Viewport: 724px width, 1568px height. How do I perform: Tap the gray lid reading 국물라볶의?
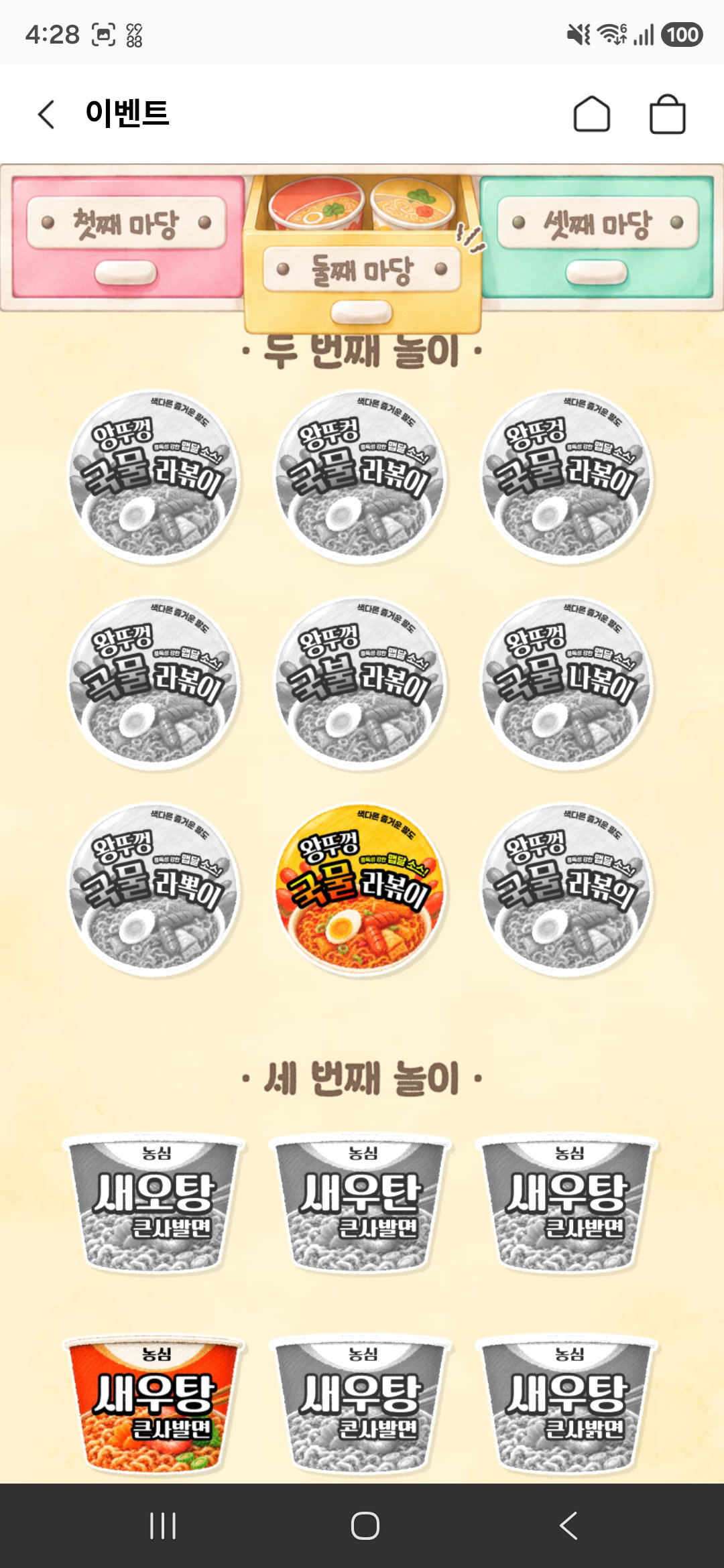point(567,889)
